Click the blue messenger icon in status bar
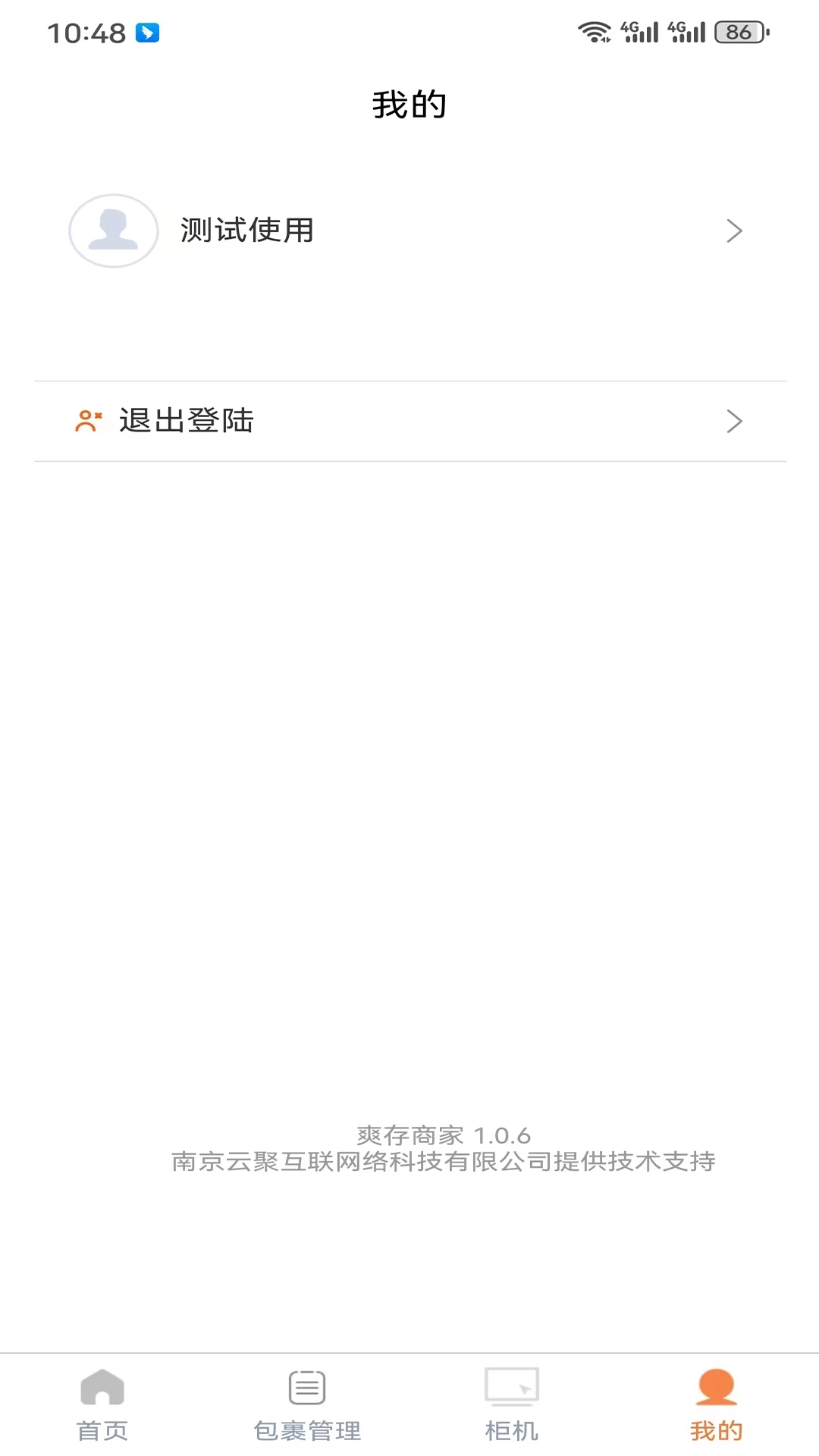 click(x=149, y=32)
